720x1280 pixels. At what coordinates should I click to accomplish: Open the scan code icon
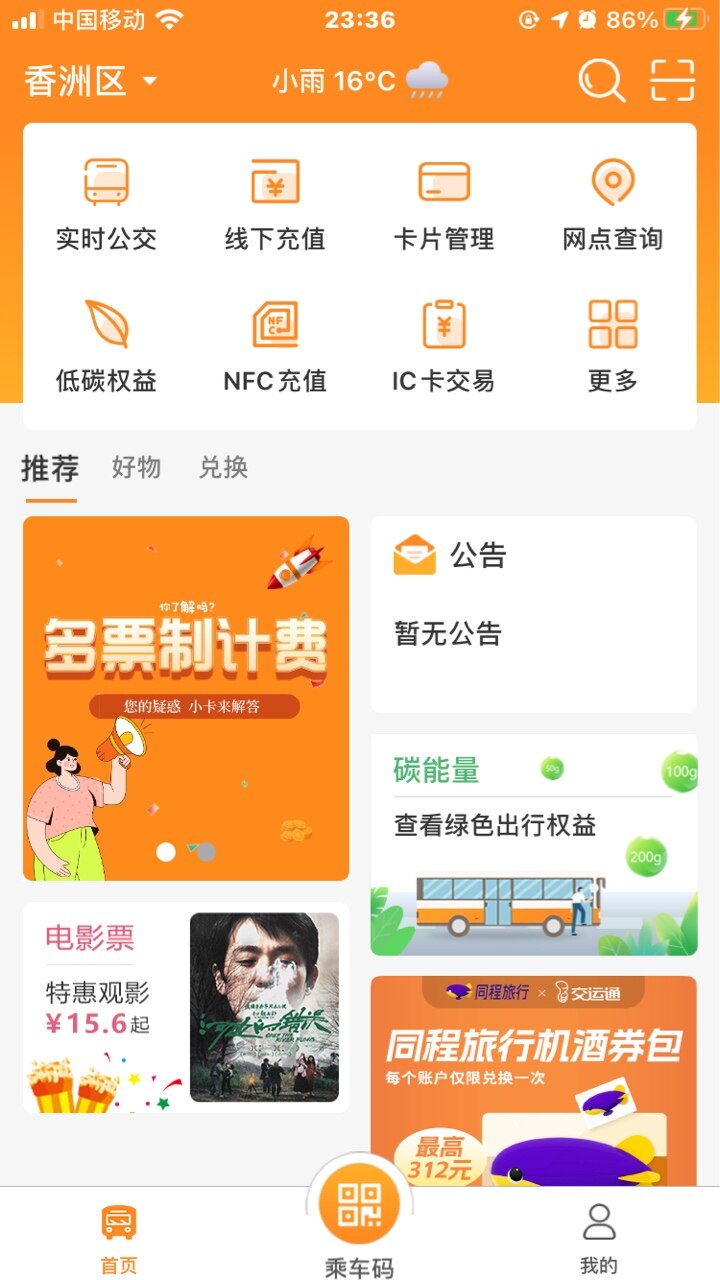coord(672,80)
